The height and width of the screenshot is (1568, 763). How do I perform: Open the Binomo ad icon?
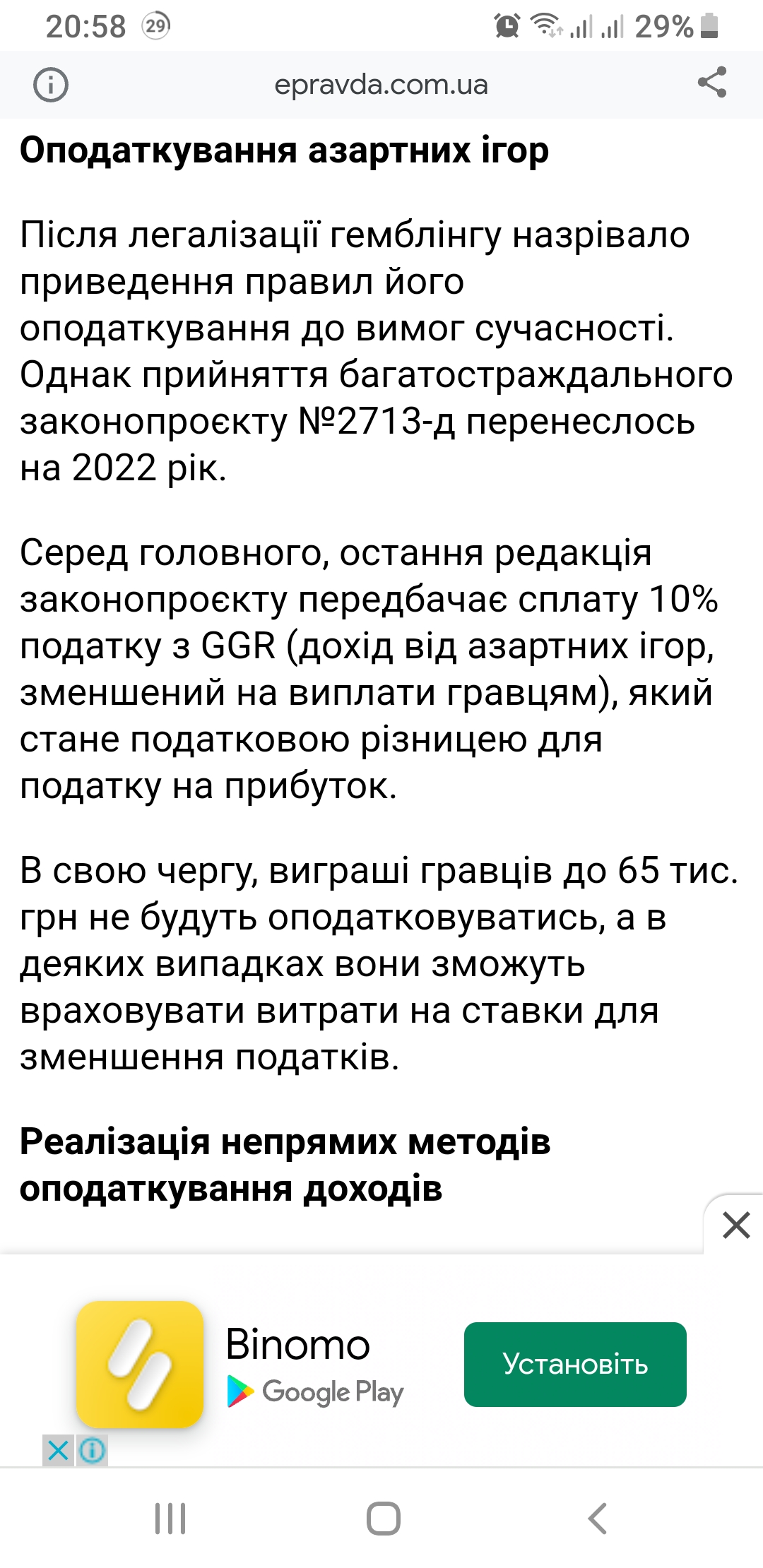click(x=140, y=1364)
